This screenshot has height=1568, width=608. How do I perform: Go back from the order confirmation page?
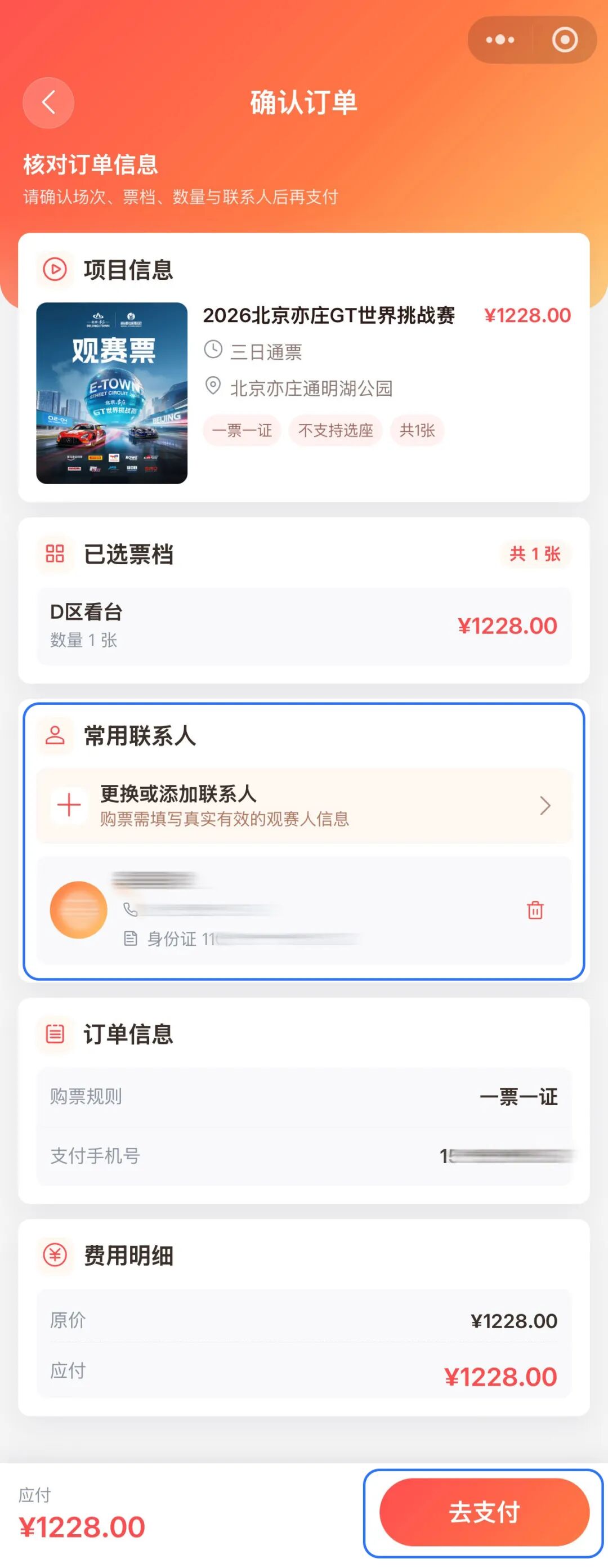click(48, 102)
